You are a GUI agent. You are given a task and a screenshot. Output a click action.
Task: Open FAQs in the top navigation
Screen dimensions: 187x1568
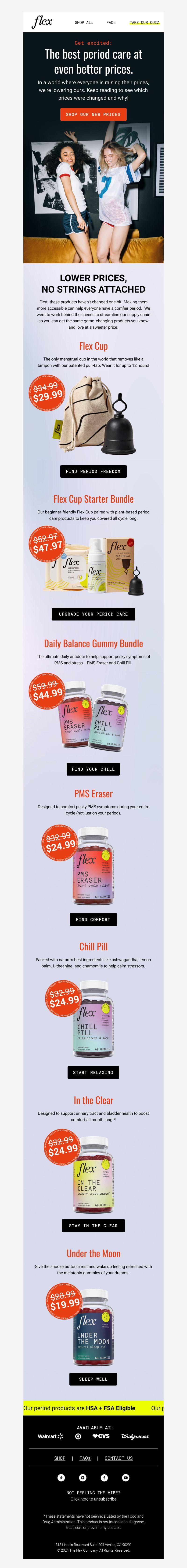[111, 22]
